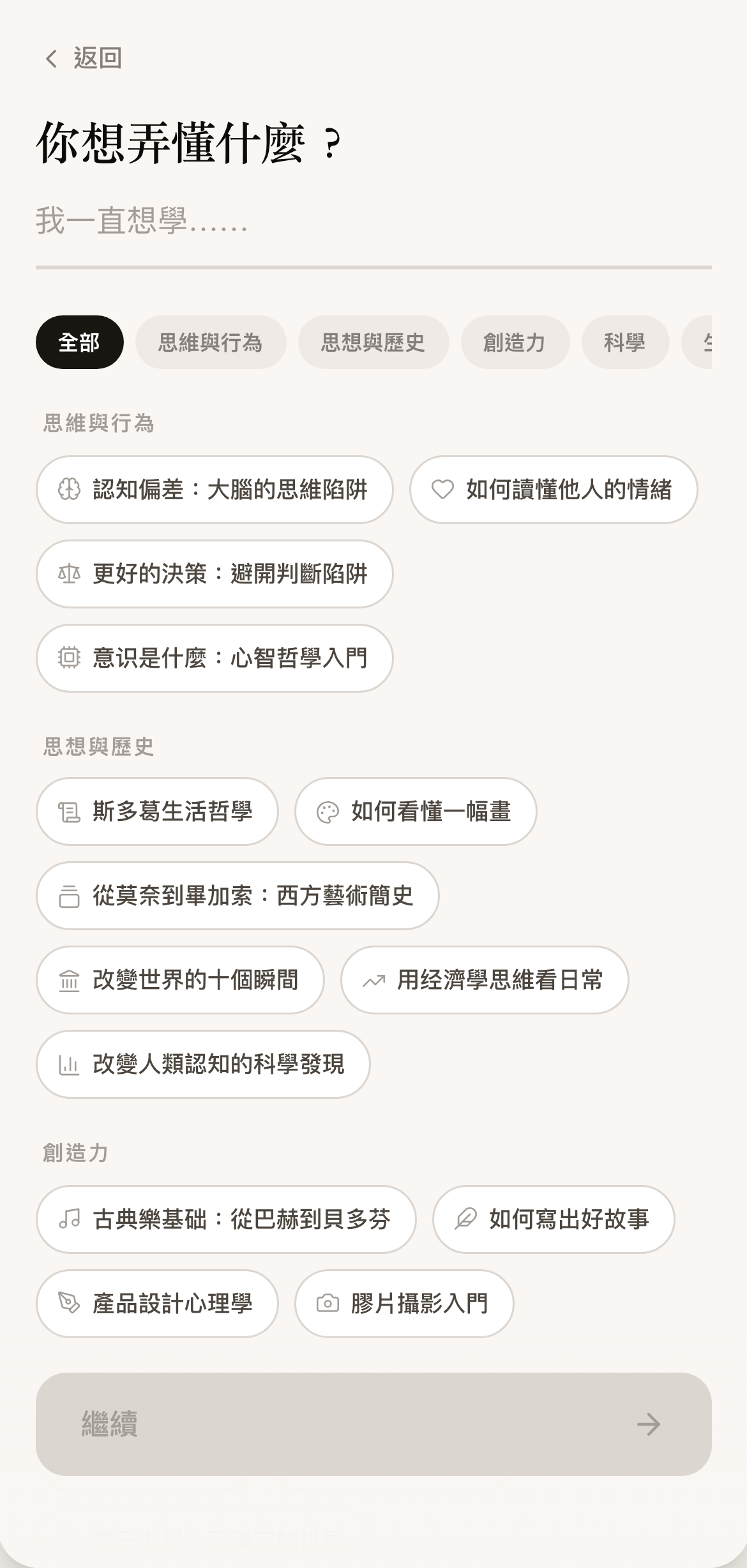Image resolution: width=747 pixels, height=1568 pixels.
Task: Select the 如何寫出好故事 chip
Action: click(554, 1219)
